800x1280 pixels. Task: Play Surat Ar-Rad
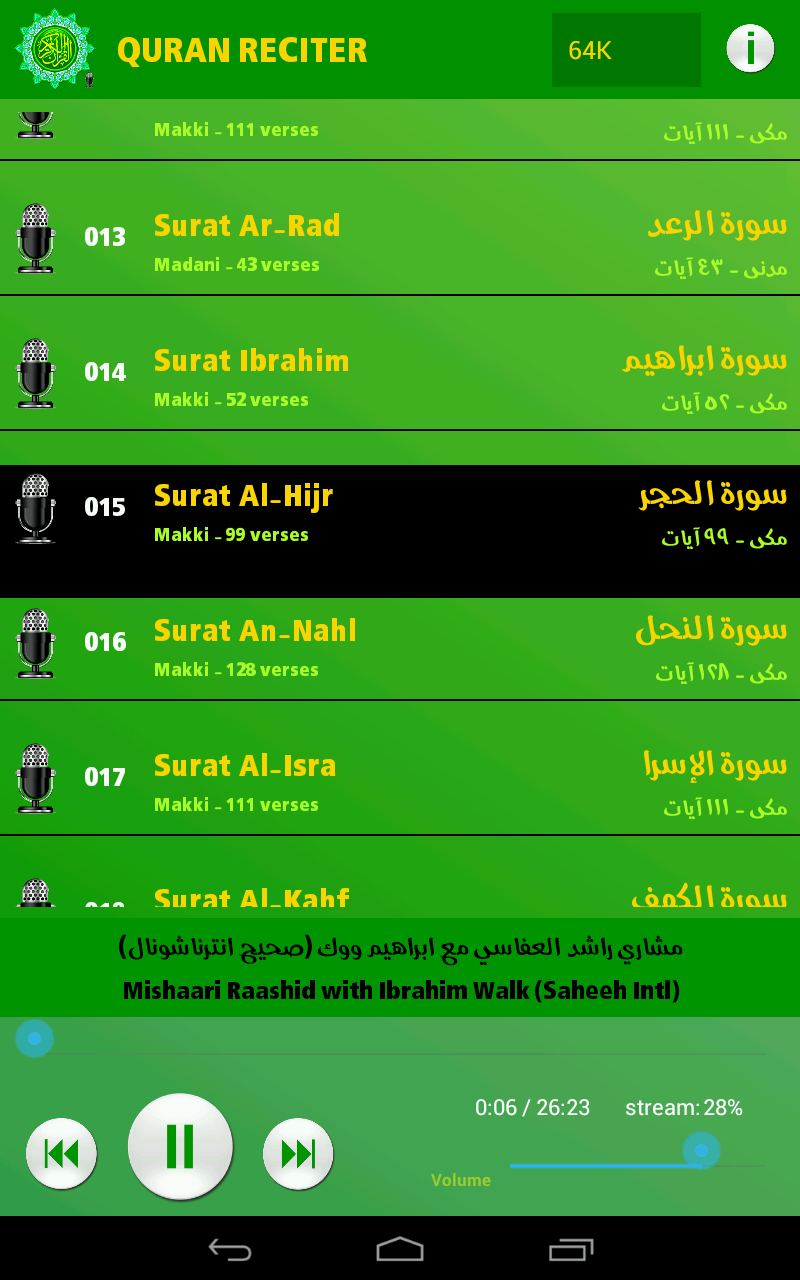click(400, 228)
